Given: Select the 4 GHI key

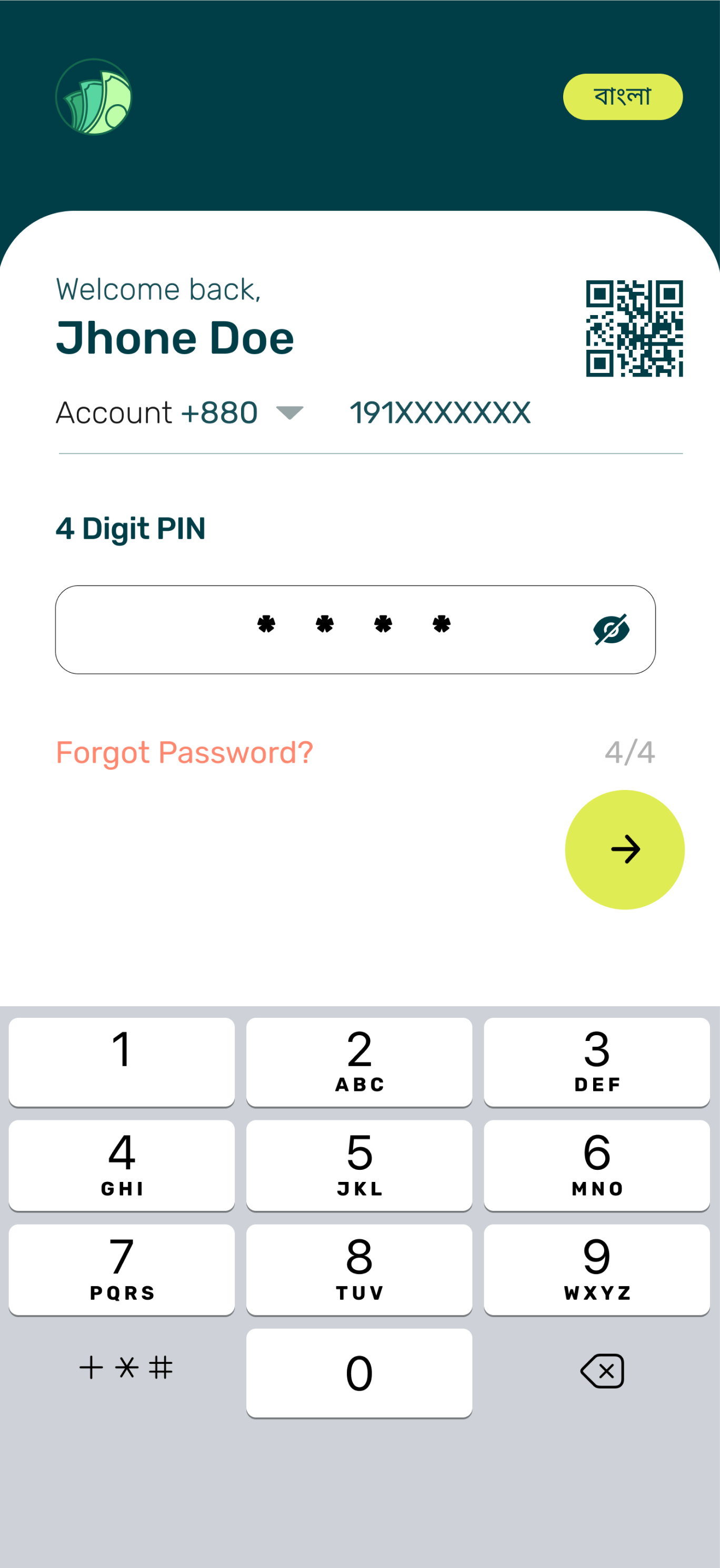Looking at the screenshot, I should [x=121, y=1165].
